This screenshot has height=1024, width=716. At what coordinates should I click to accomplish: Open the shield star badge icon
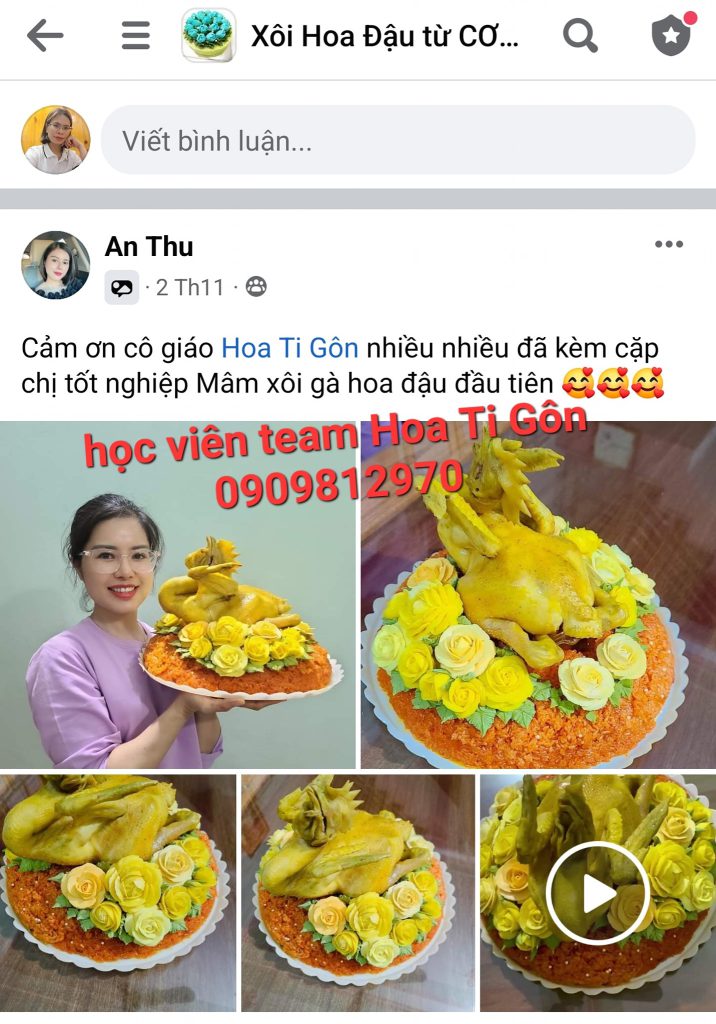point(671,36)
